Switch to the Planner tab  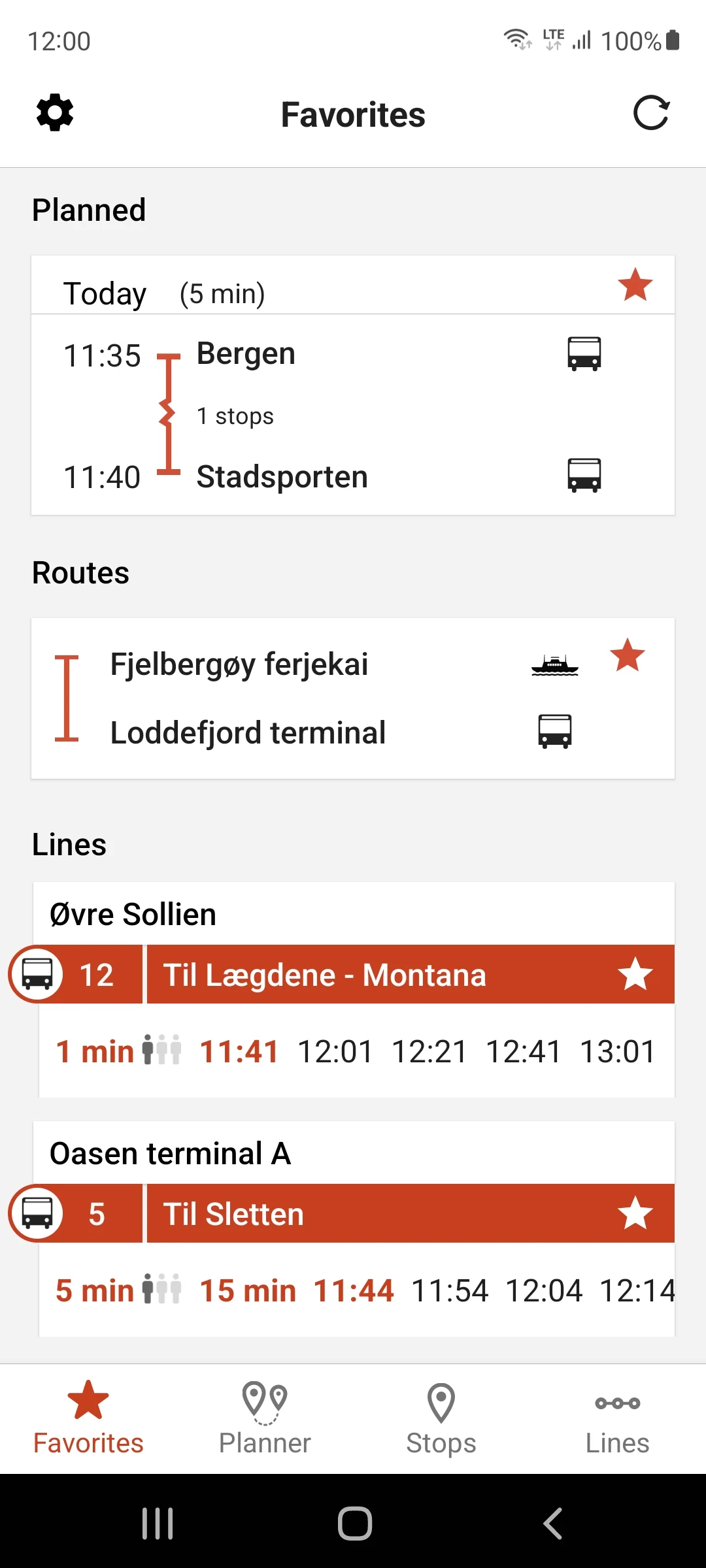[x=265, y=1419]
